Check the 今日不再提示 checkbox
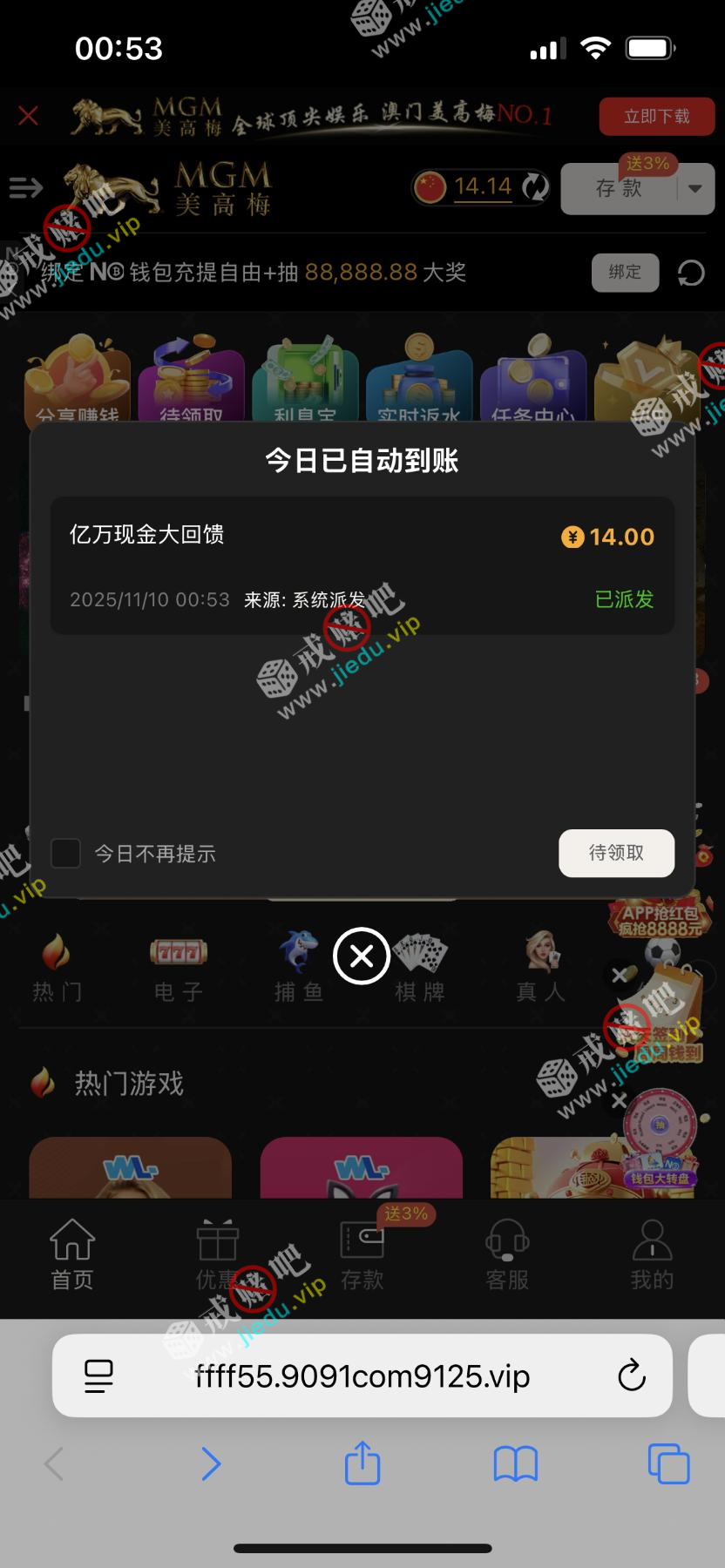 66,854
